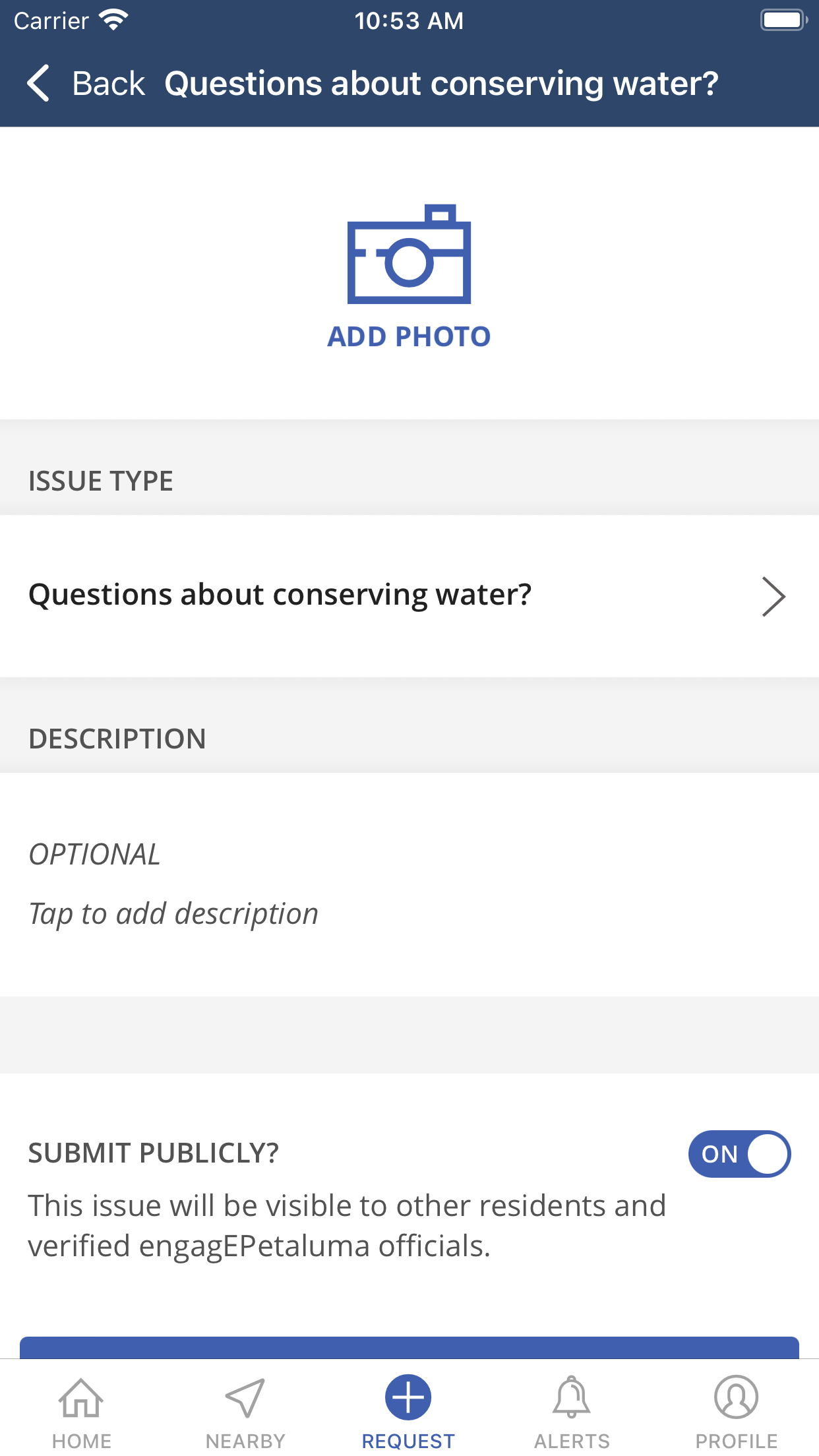Viewport: 819px width, 1456px height.
Task: Tap the battery indicator
Action: coord(783,20)
